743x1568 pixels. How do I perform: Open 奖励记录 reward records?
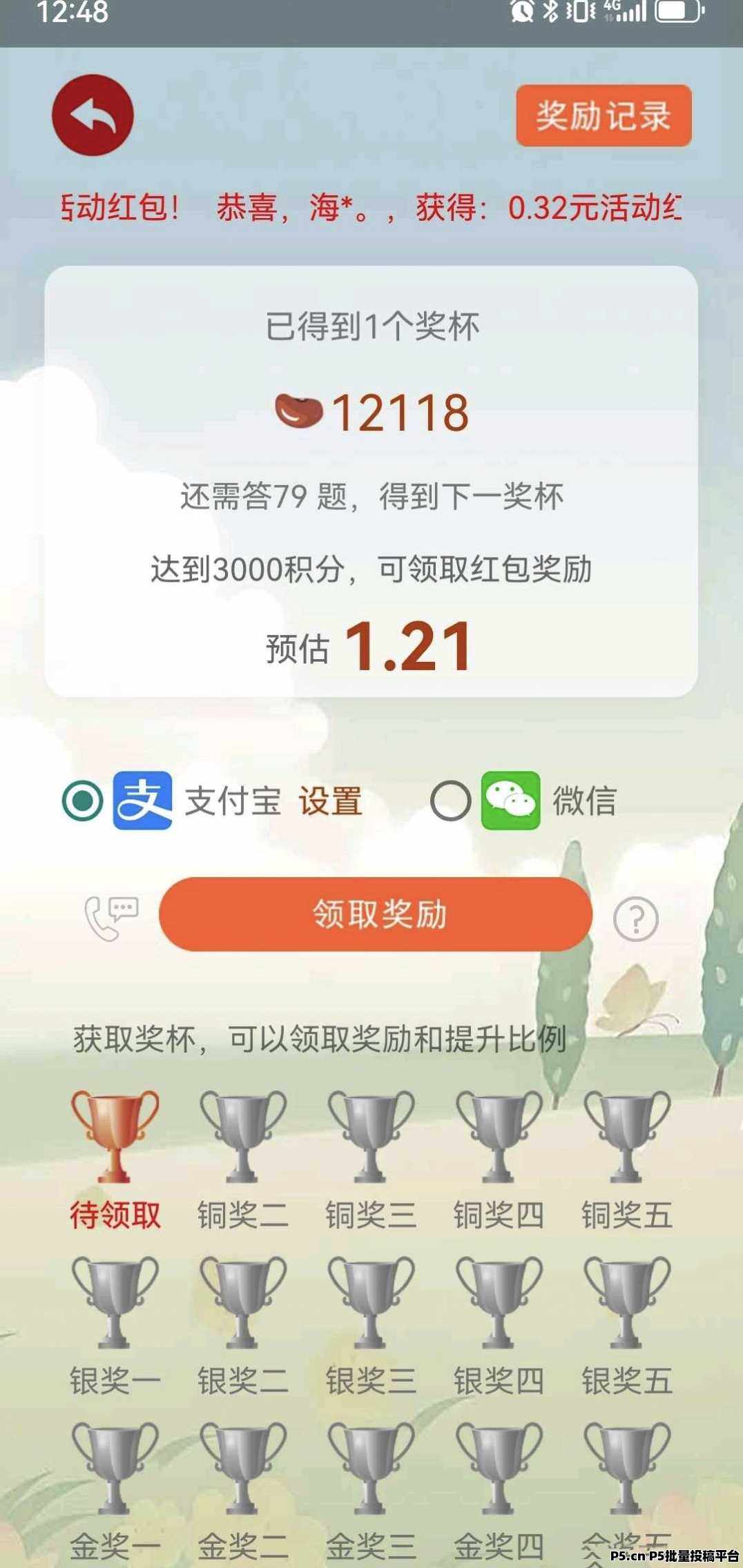[x=604, y=115]
